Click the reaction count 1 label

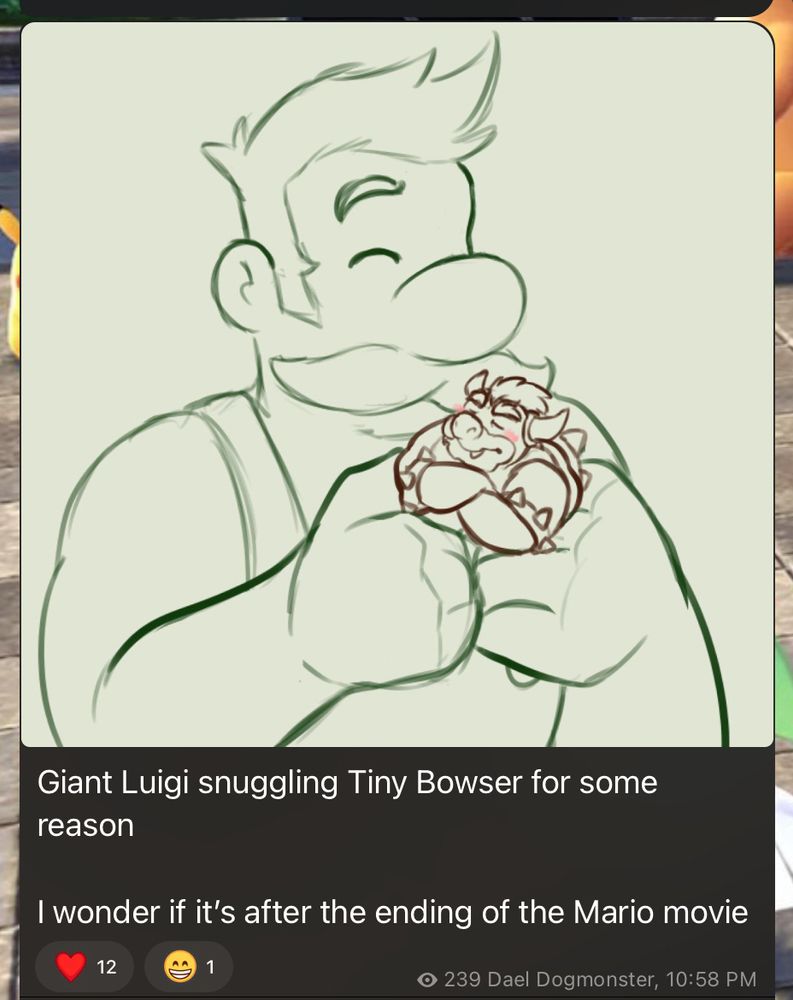point(210,966)
